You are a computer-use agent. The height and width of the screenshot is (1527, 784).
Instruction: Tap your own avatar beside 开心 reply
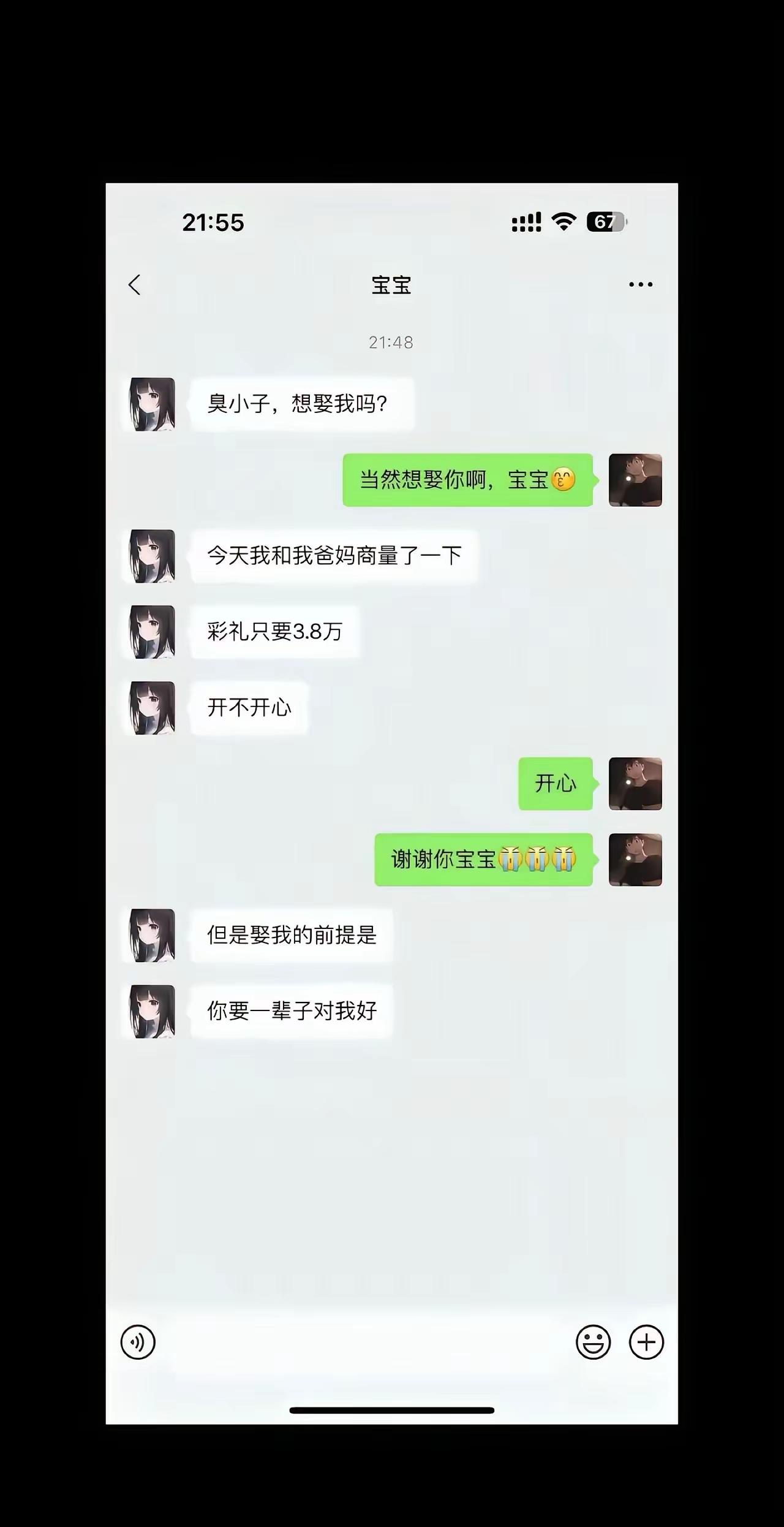pos(635,784)
